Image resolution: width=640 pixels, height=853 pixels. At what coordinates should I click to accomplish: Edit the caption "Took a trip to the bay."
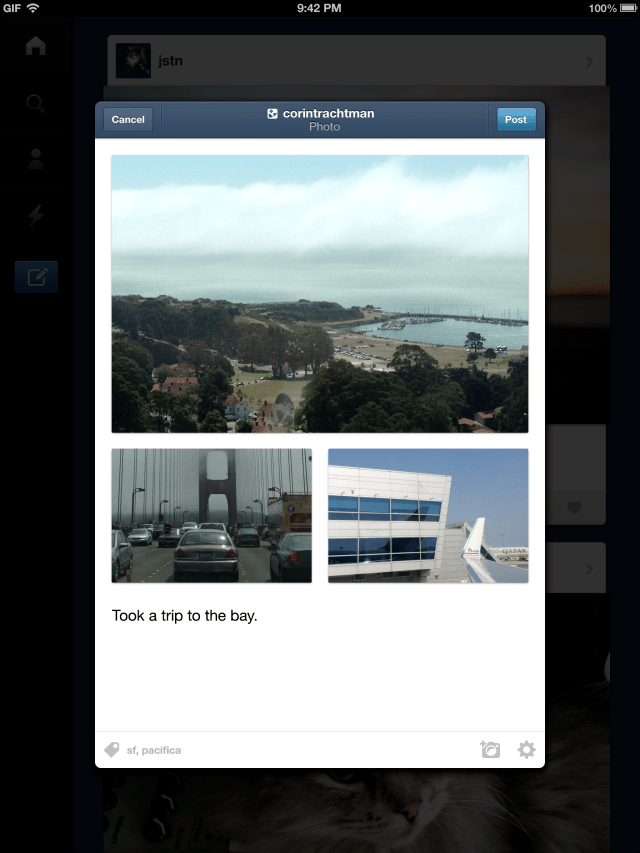[185, 616]
